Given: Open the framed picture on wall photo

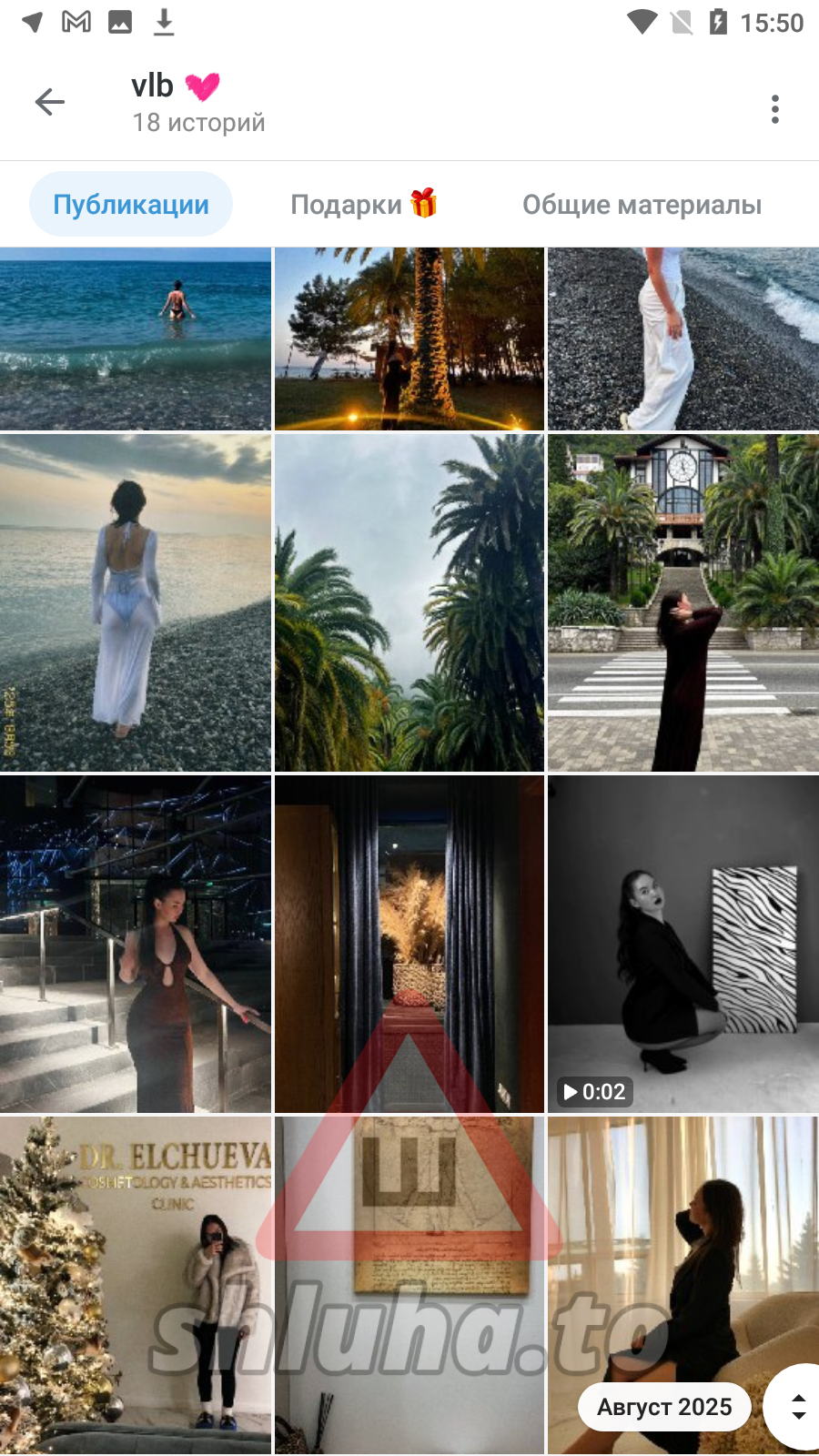Looking at the screenshot, I should [x=409, y=1285].
